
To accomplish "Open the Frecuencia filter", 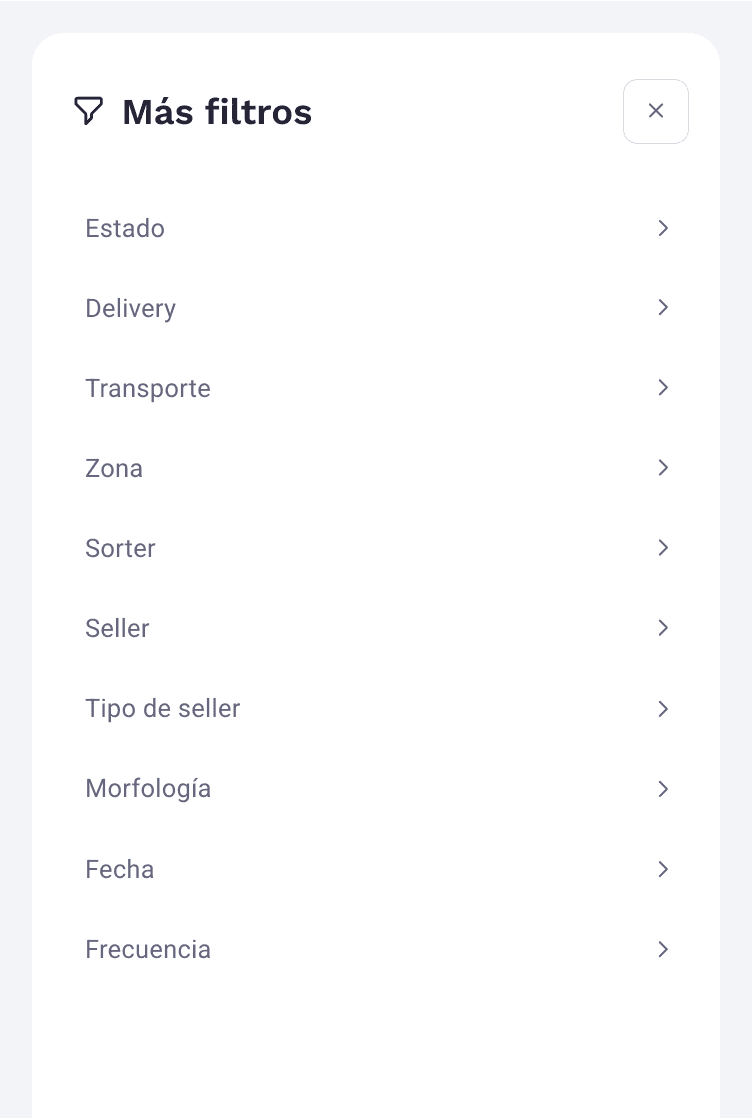I will [x=376, y=949].
